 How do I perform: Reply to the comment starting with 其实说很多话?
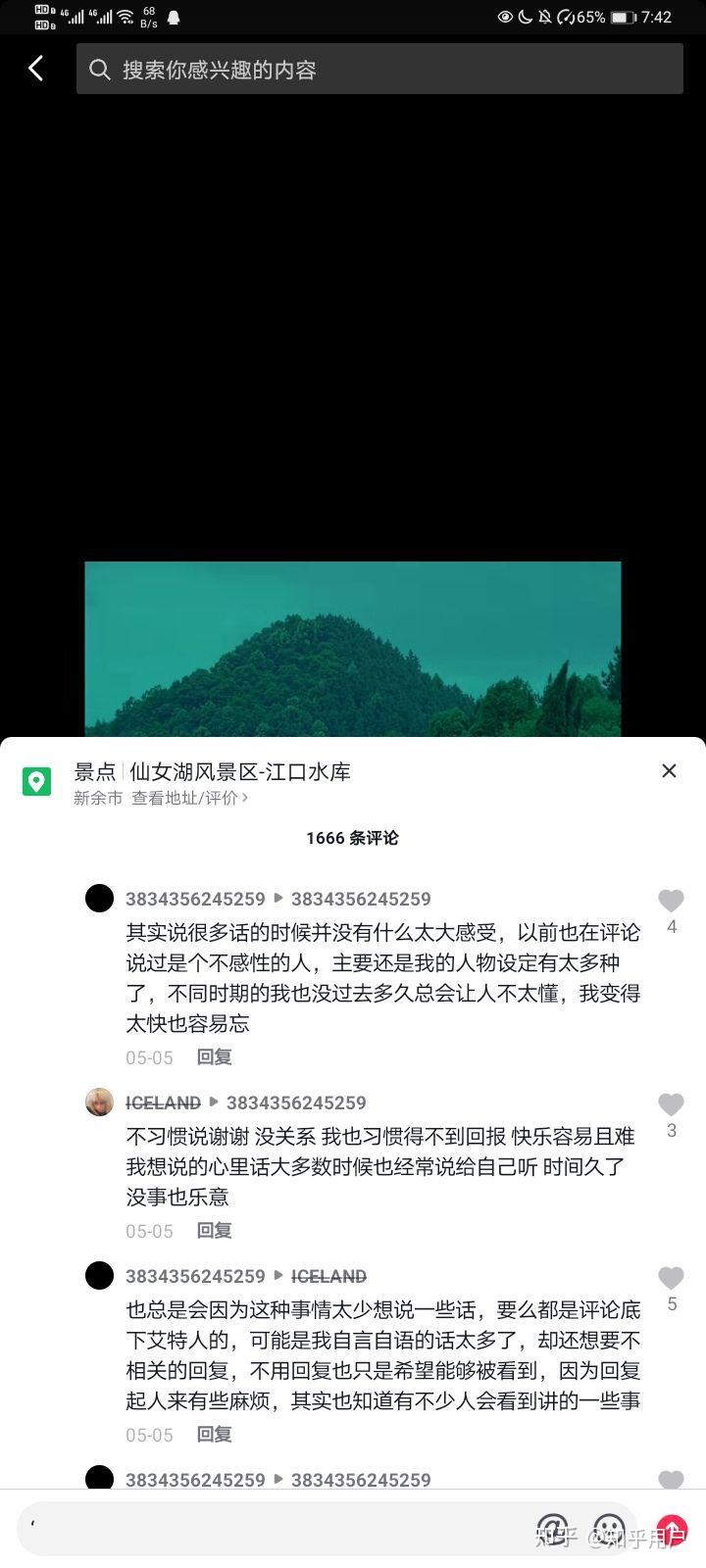tap(215, 1057)
